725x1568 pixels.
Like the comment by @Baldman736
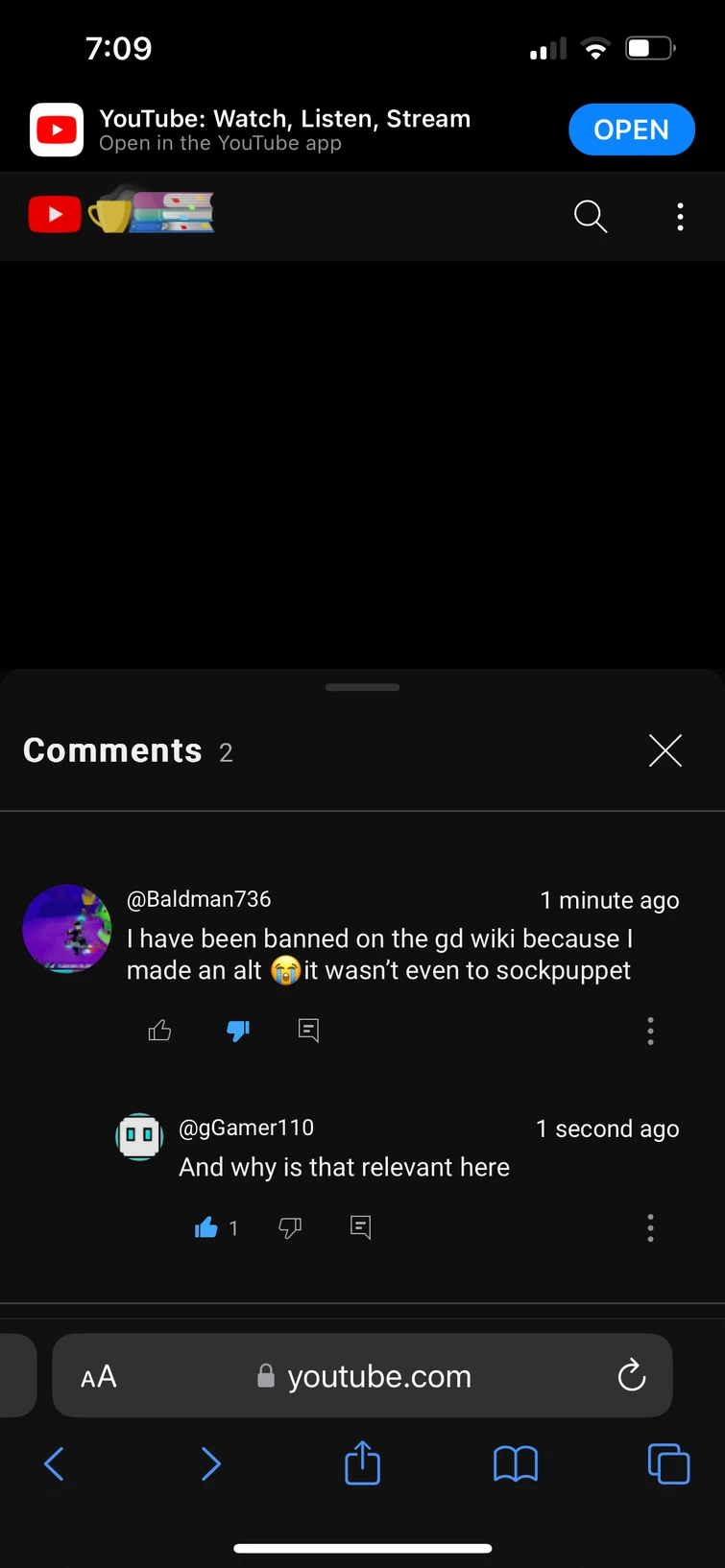[160, 1031]
